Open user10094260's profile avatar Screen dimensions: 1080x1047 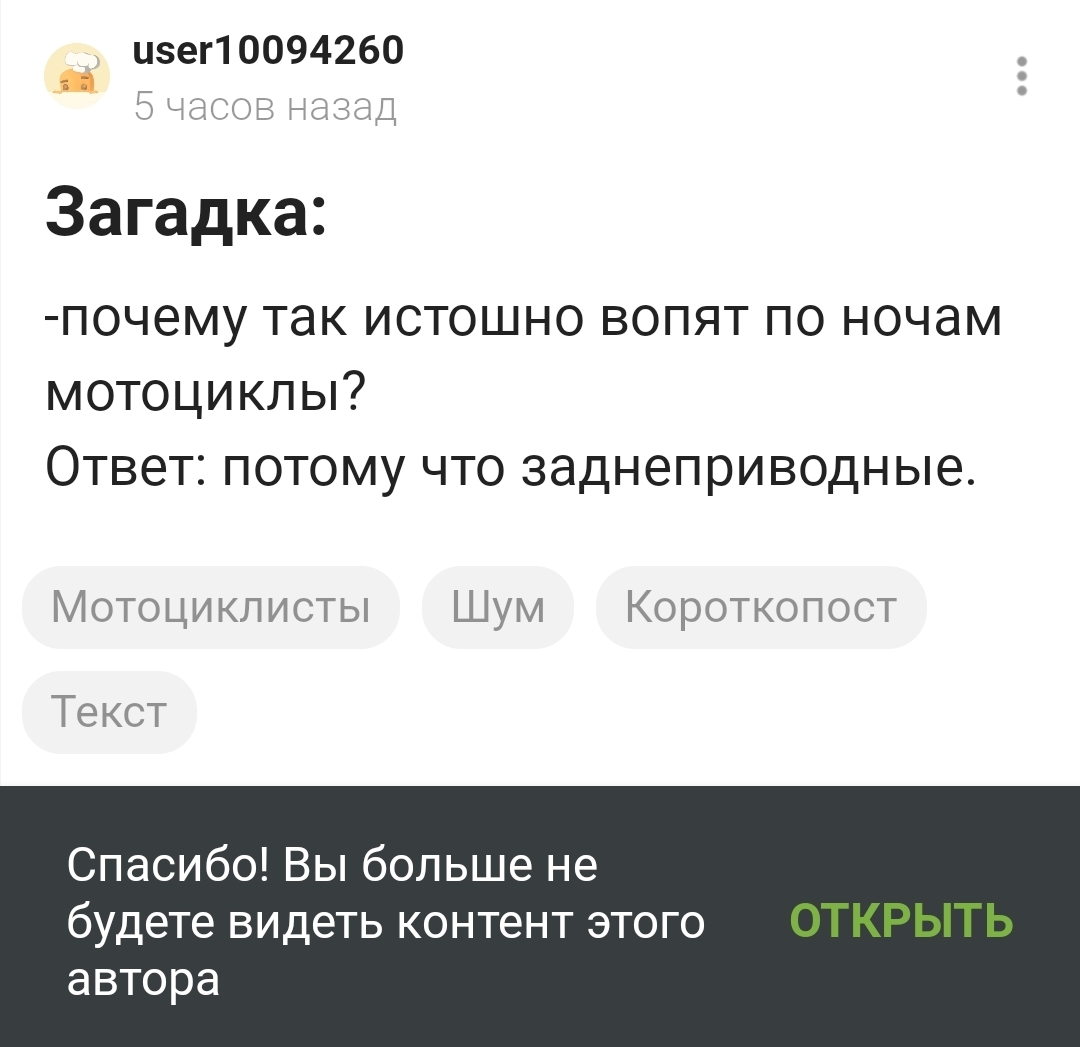coord(78,76)
